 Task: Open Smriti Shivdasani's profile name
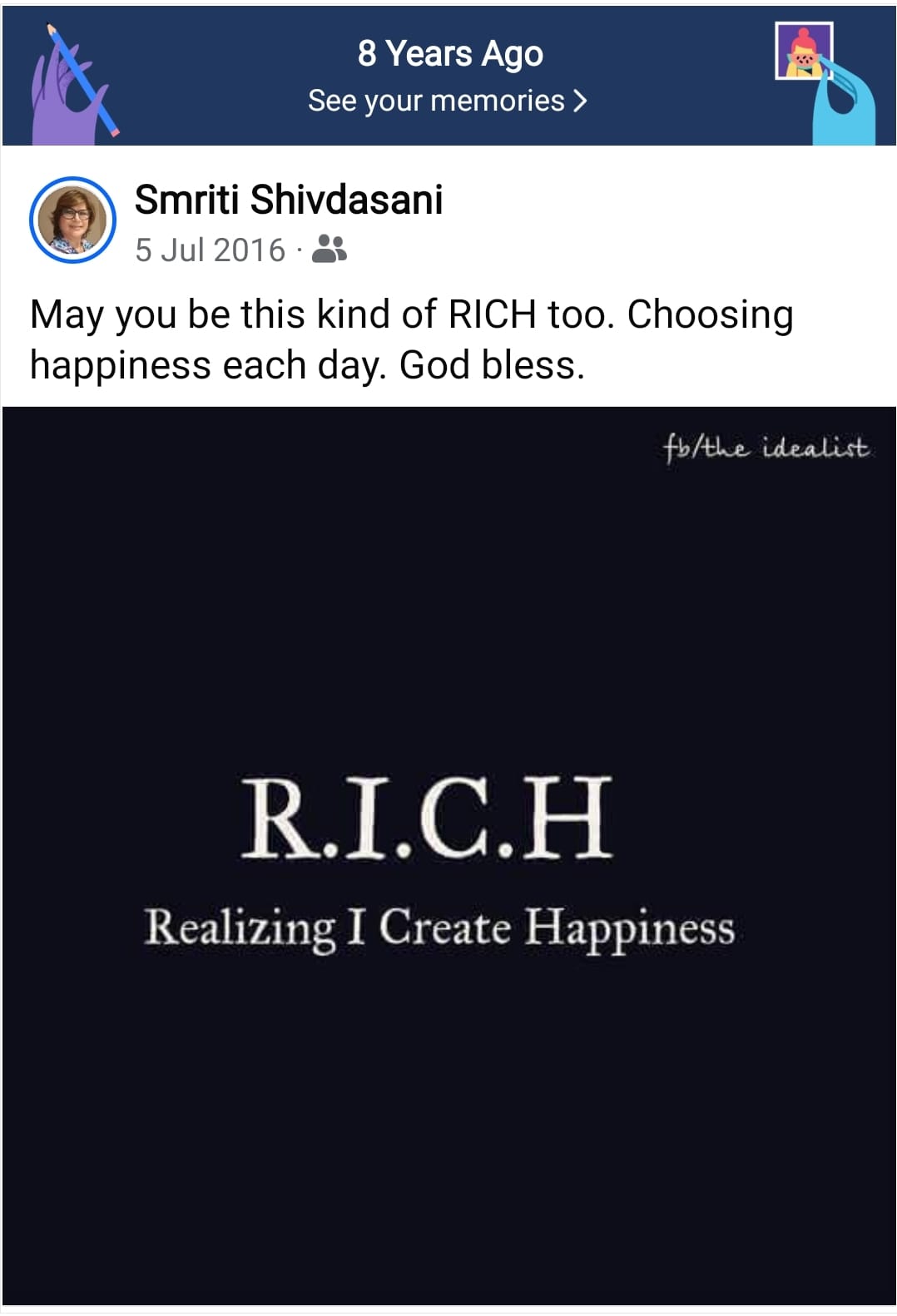tap(288, 200)
